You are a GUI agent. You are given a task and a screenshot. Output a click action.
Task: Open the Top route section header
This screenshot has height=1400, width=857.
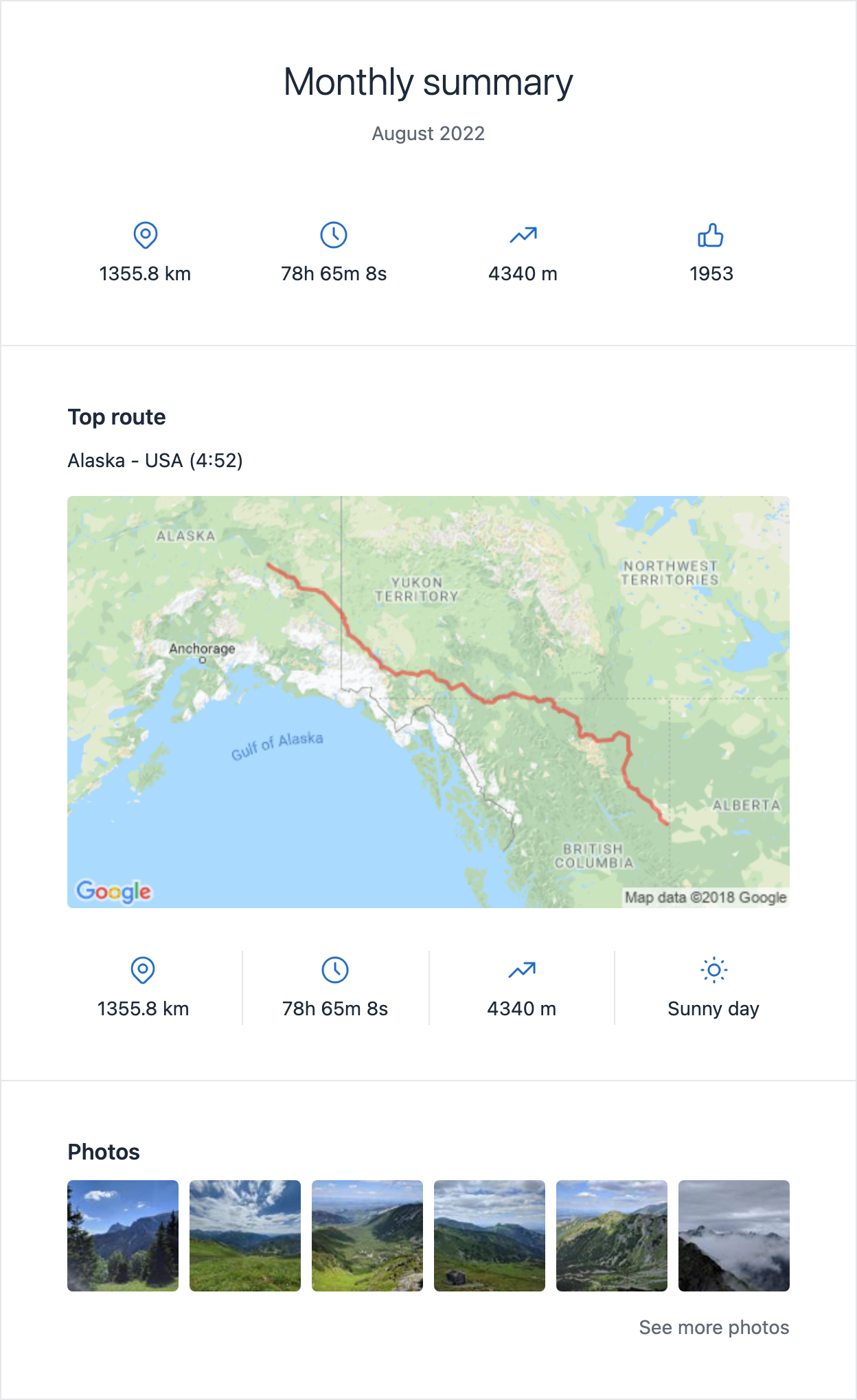click(x=117, y=416)
